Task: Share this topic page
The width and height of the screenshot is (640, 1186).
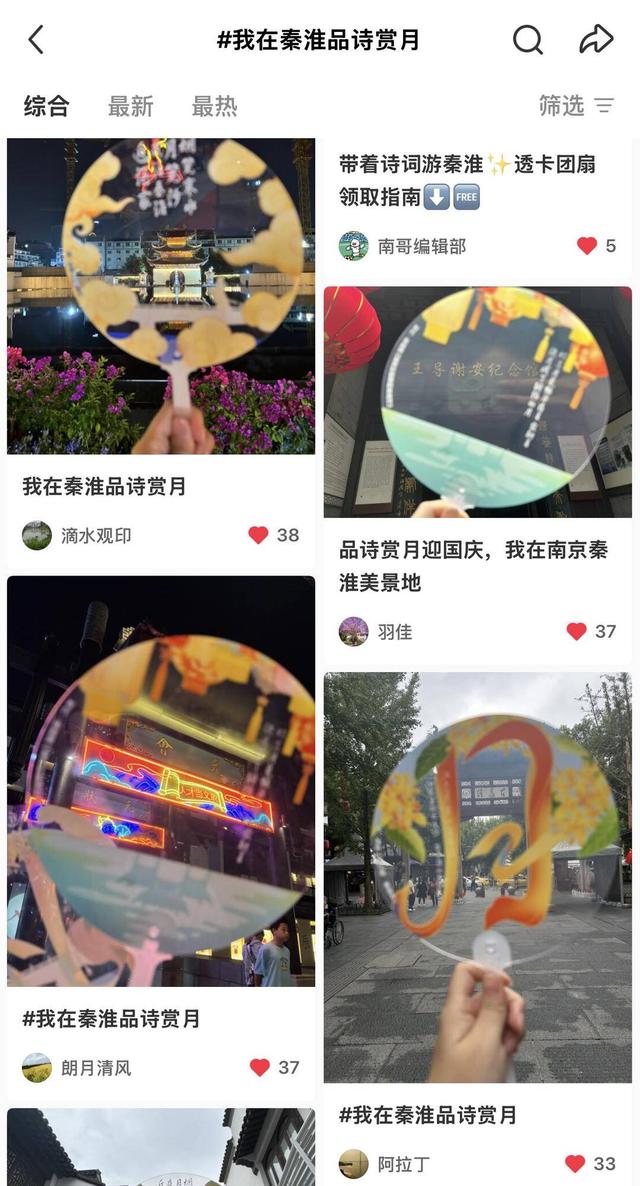Action: click(596, 40)
